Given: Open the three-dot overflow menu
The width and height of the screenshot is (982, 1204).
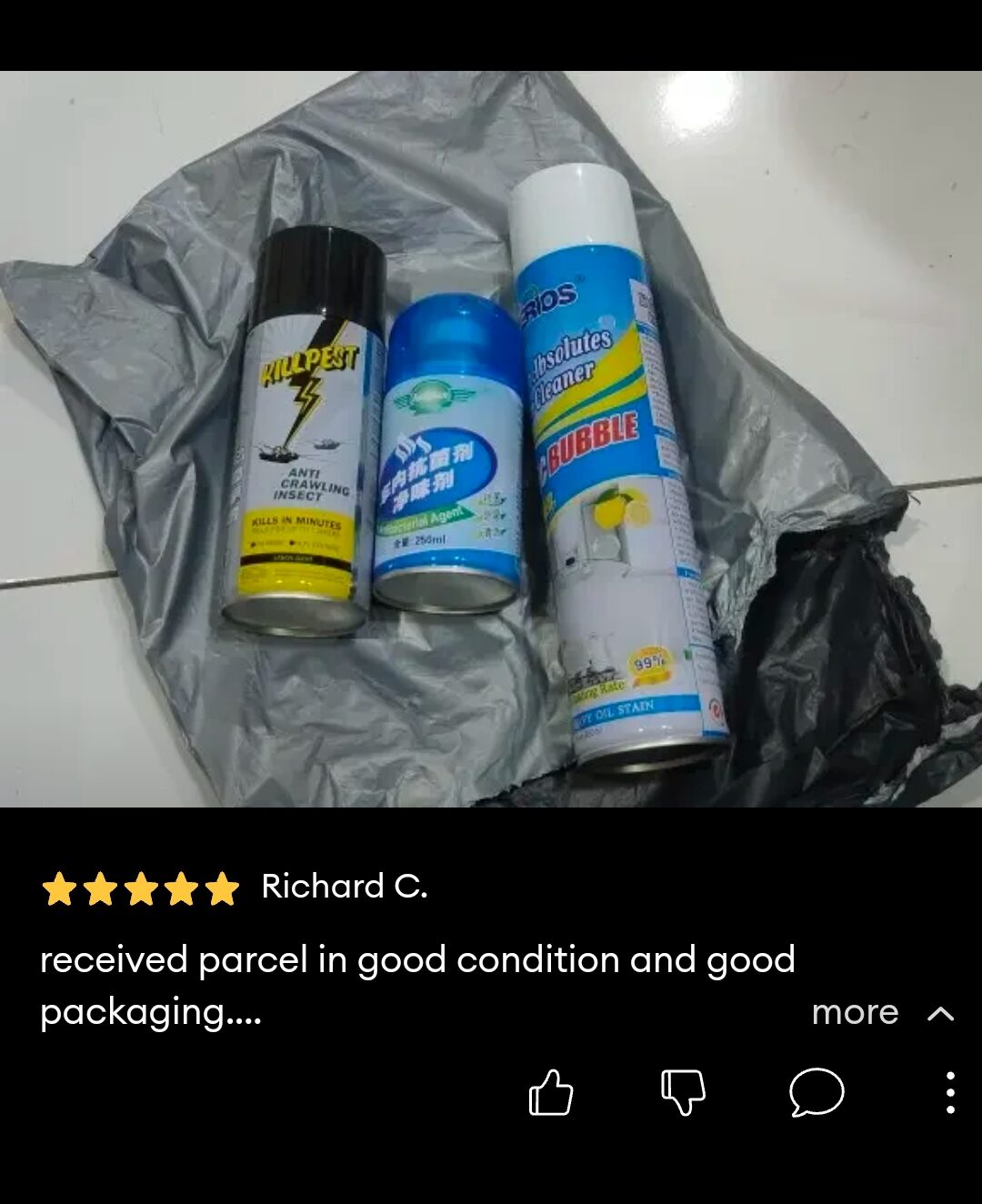Looking at the screenshot, I should (x=950, y=1092).
